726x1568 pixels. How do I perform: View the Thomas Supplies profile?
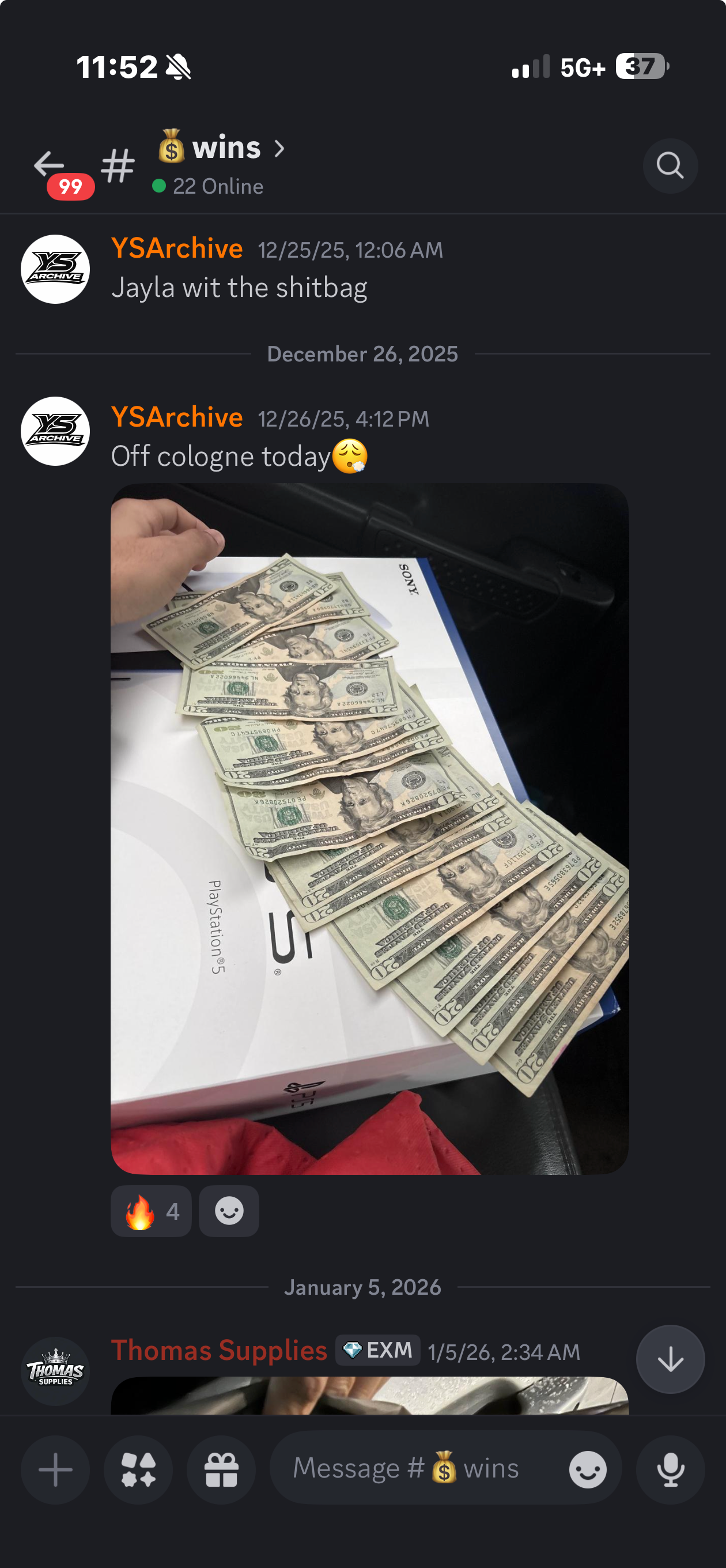219,1351
